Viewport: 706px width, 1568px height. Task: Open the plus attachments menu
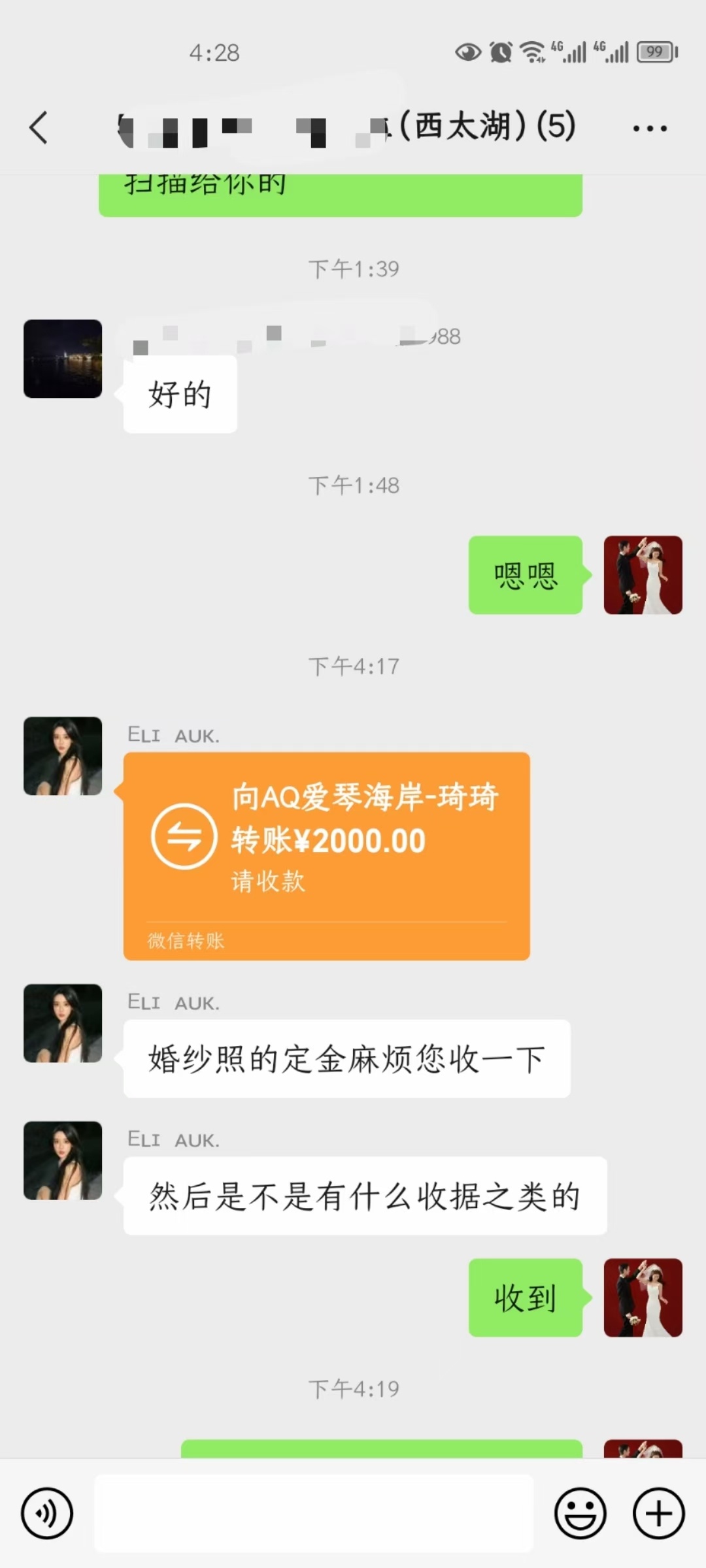click(x=658, y=1513)
